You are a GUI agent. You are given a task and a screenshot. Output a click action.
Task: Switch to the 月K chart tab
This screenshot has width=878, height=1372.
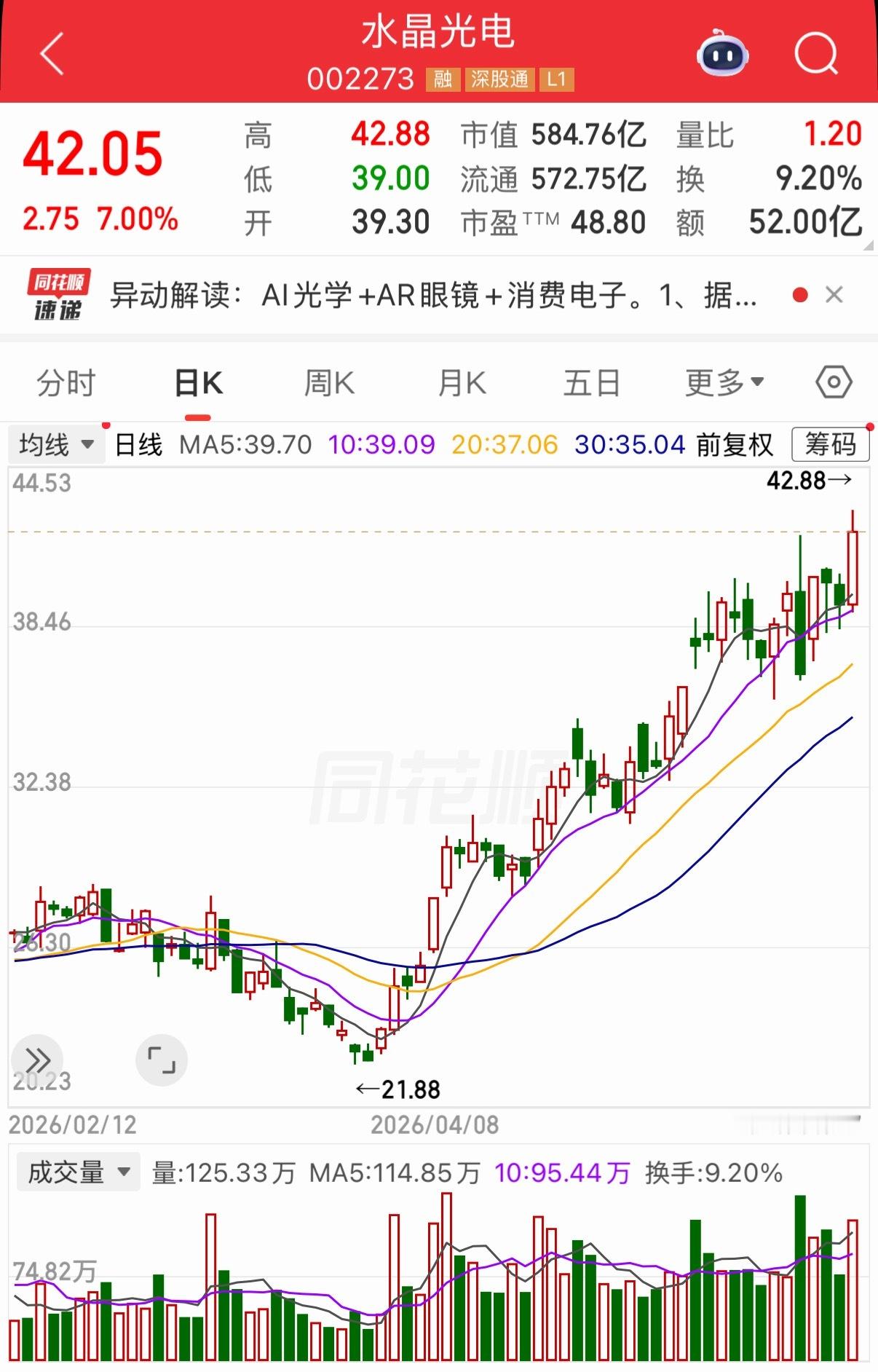click(462, 383)
